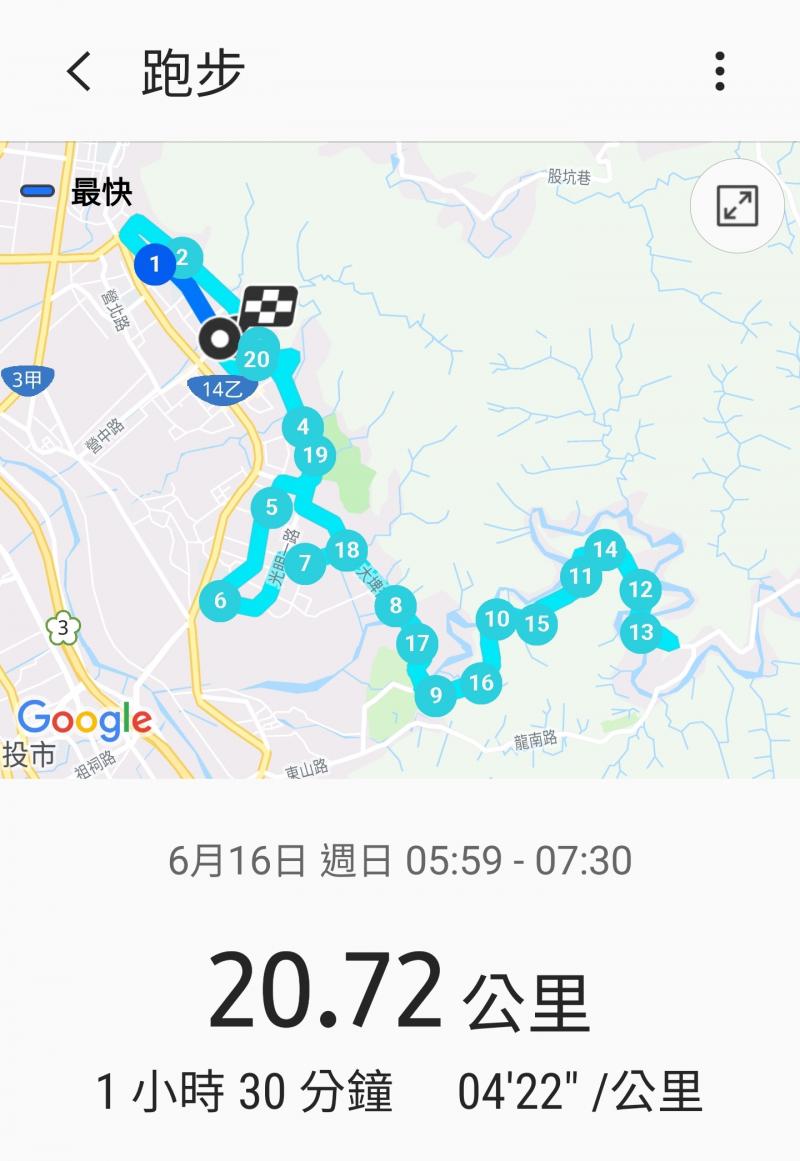This screenshot has width=800, height=1161.
Task: Expand the route map to fullscreen
Action: pos(737,206)
